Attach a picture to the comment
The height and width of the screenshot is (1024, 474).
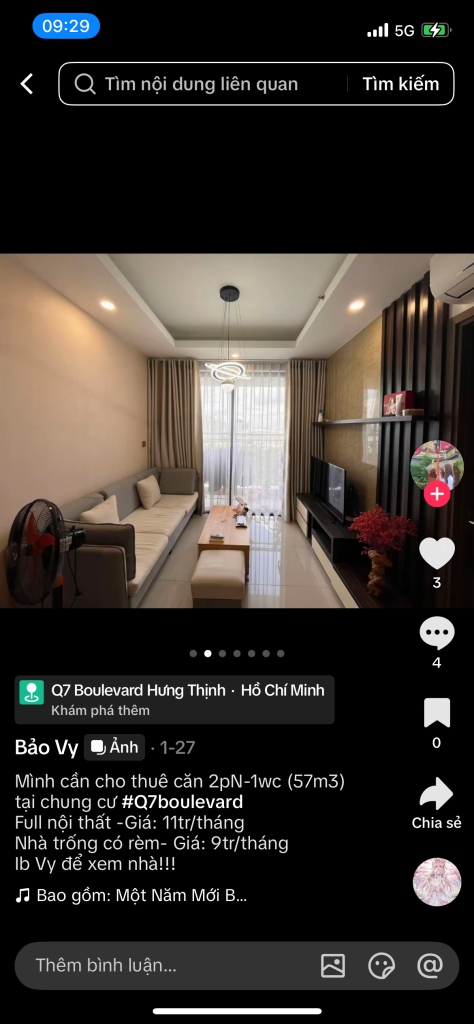(333, 965)
